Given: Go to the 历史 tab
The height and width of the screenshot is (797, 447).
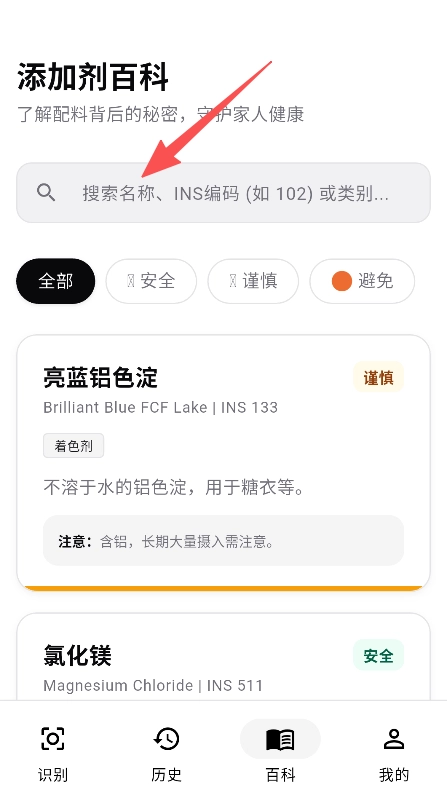Looking at the screenshot, I should tap(166, 754).
